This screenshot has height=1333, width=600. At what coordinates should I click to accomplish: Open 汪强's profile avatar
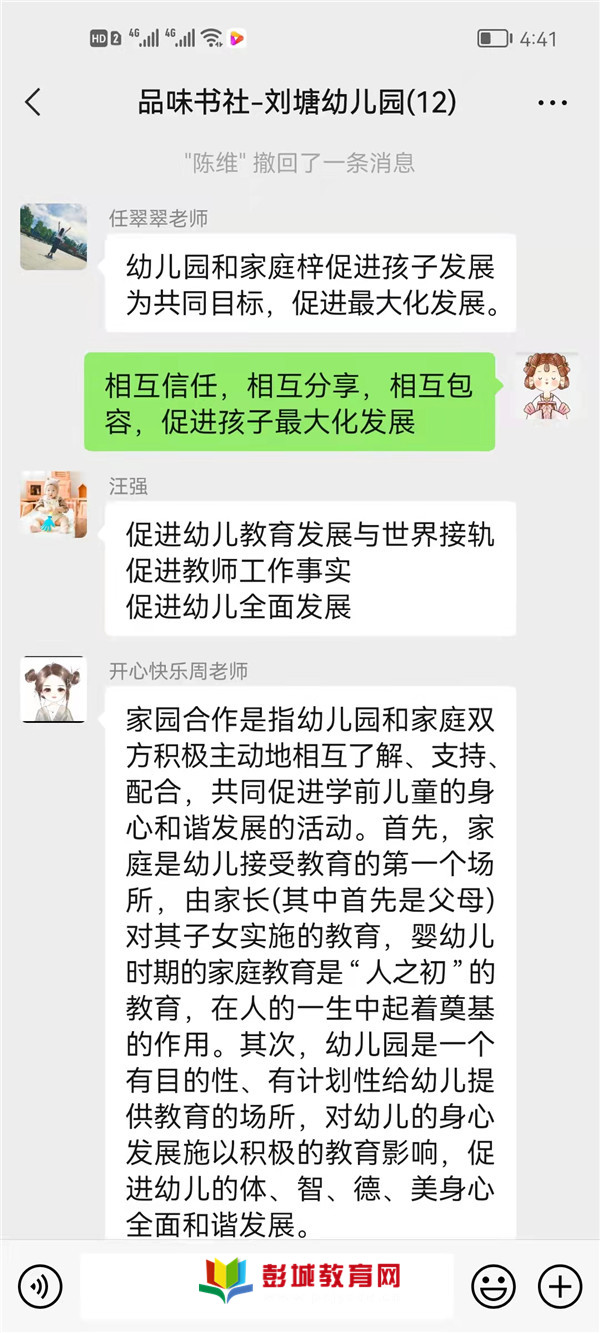click(x=53, y=505)
